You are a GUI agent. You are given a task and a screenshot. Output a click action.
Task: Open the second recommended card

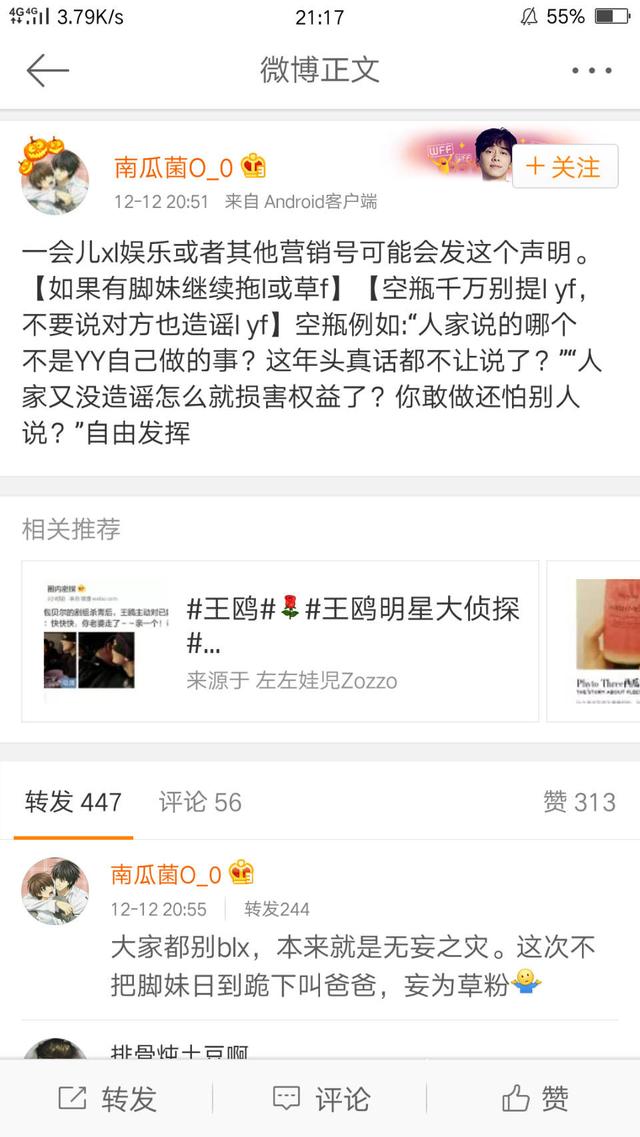(594, 641)
